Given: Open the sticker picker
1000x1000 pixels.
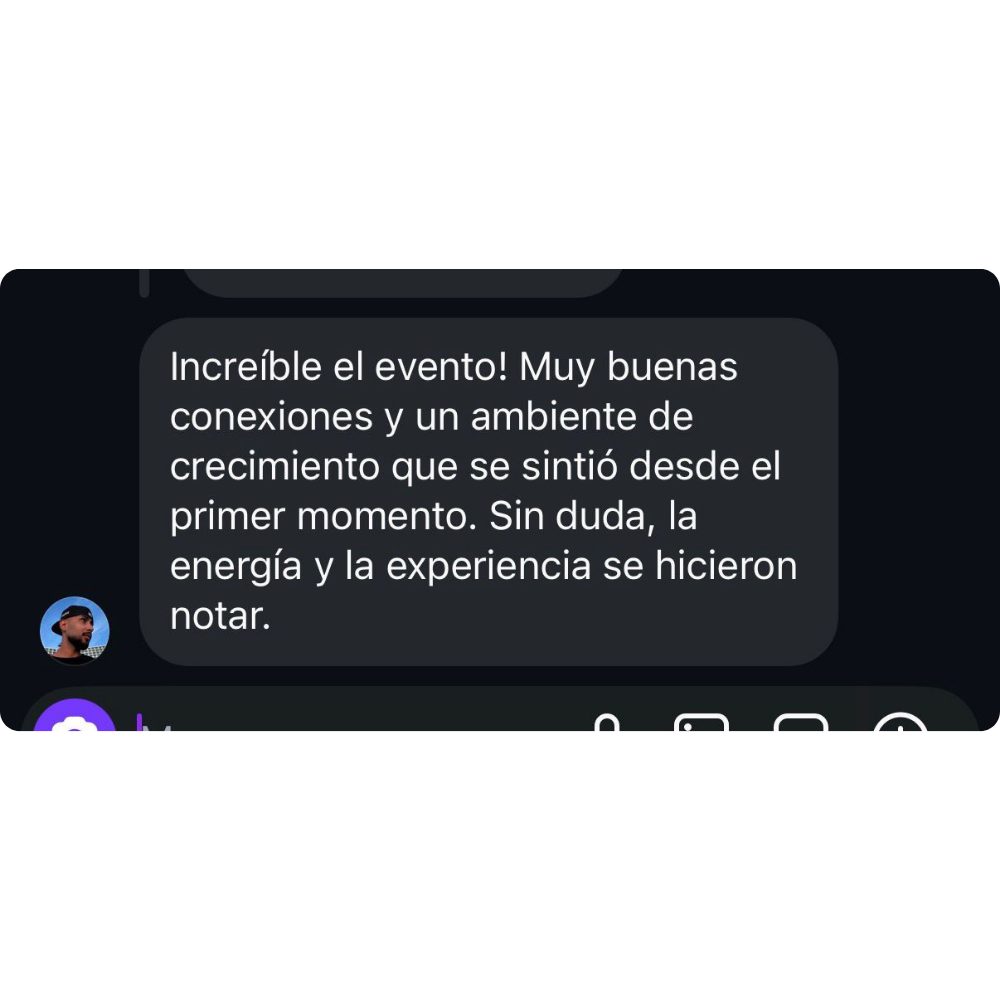Looking at the screenshot, I should 801,723.
